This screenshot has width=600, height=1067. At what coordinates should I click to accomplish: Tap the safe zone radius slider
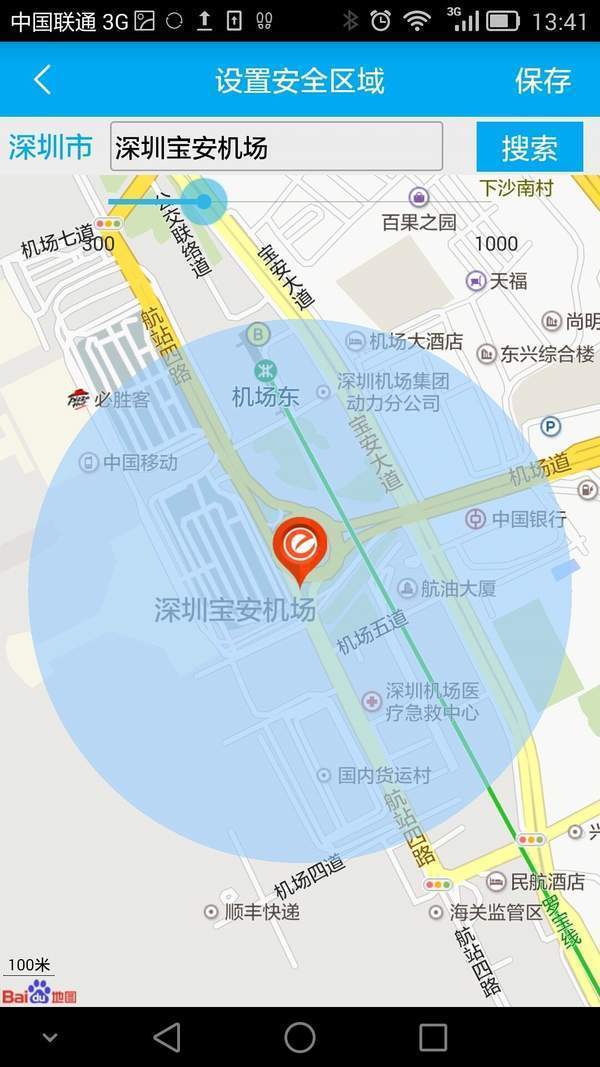205,201
